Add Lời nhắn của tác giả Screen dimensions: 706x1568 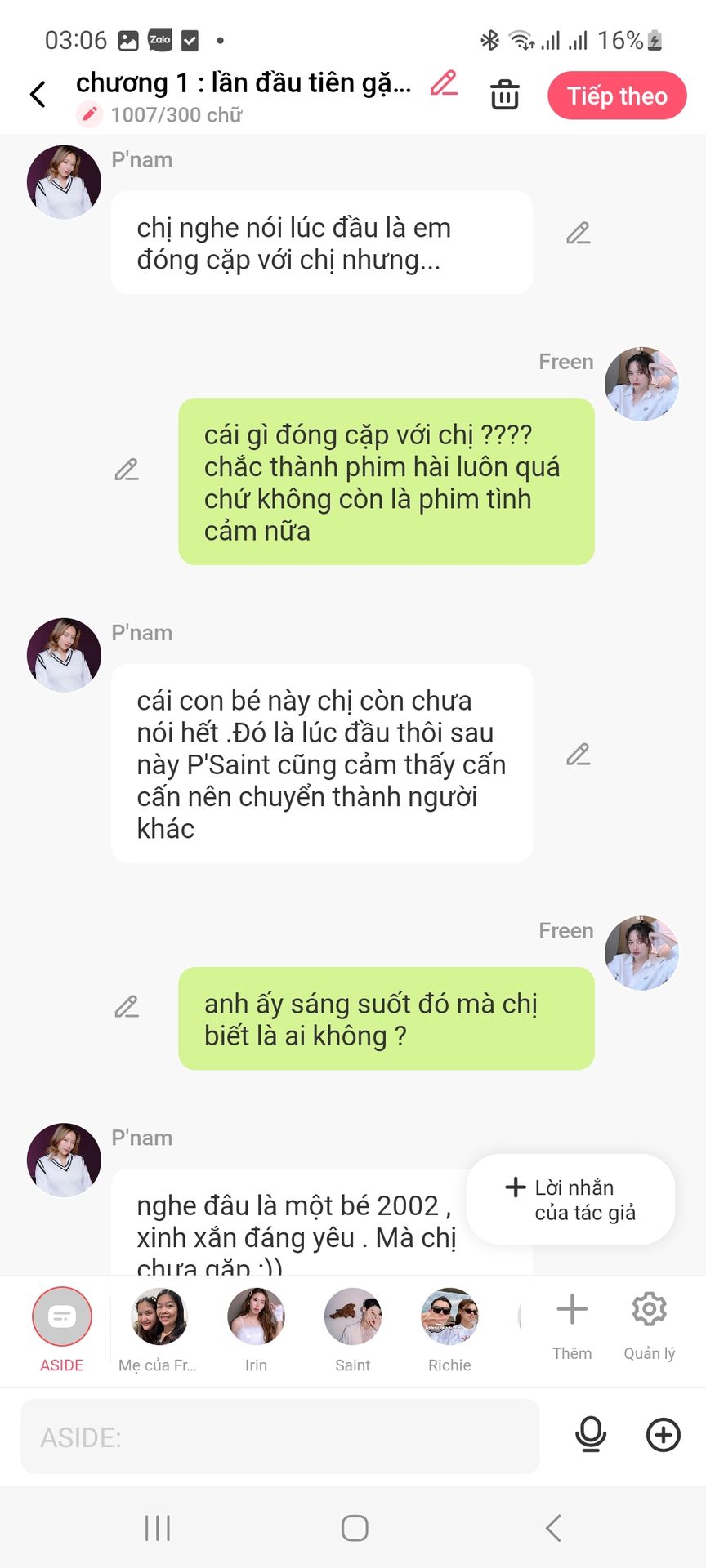(x=570, y=1200)
